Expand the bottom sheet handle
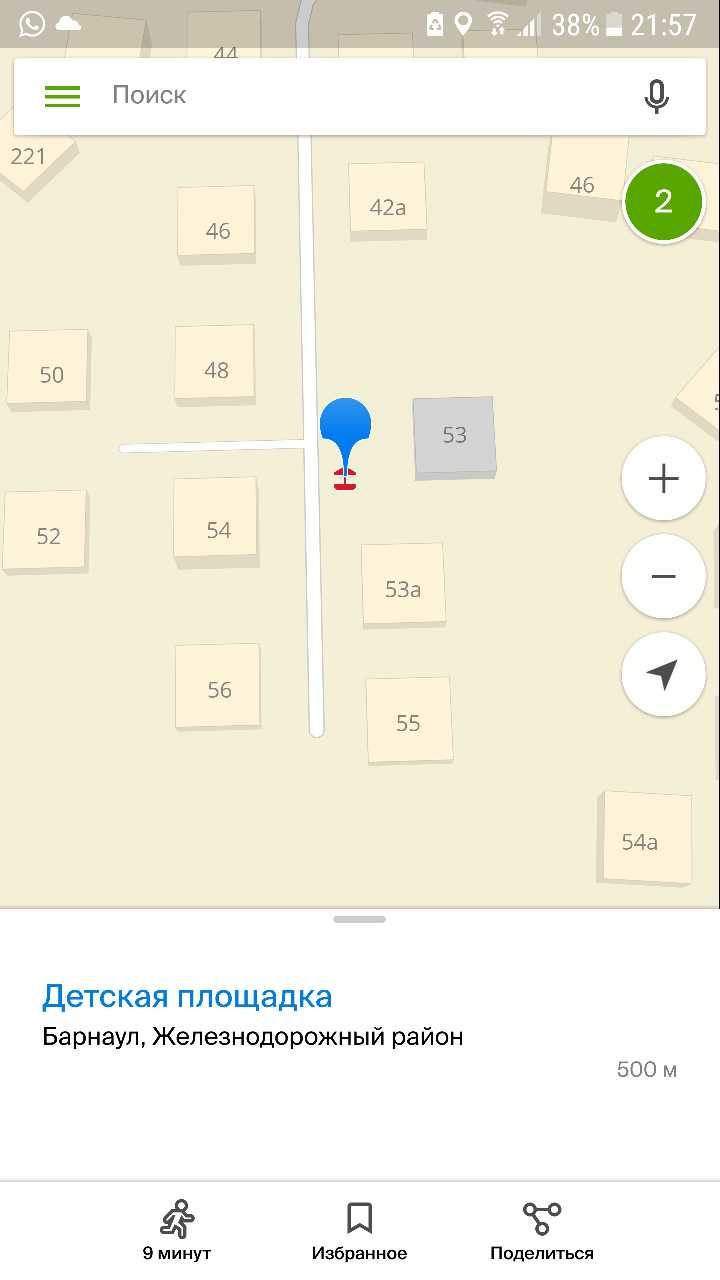This screenshot has height=1280, width=720. 360,919
